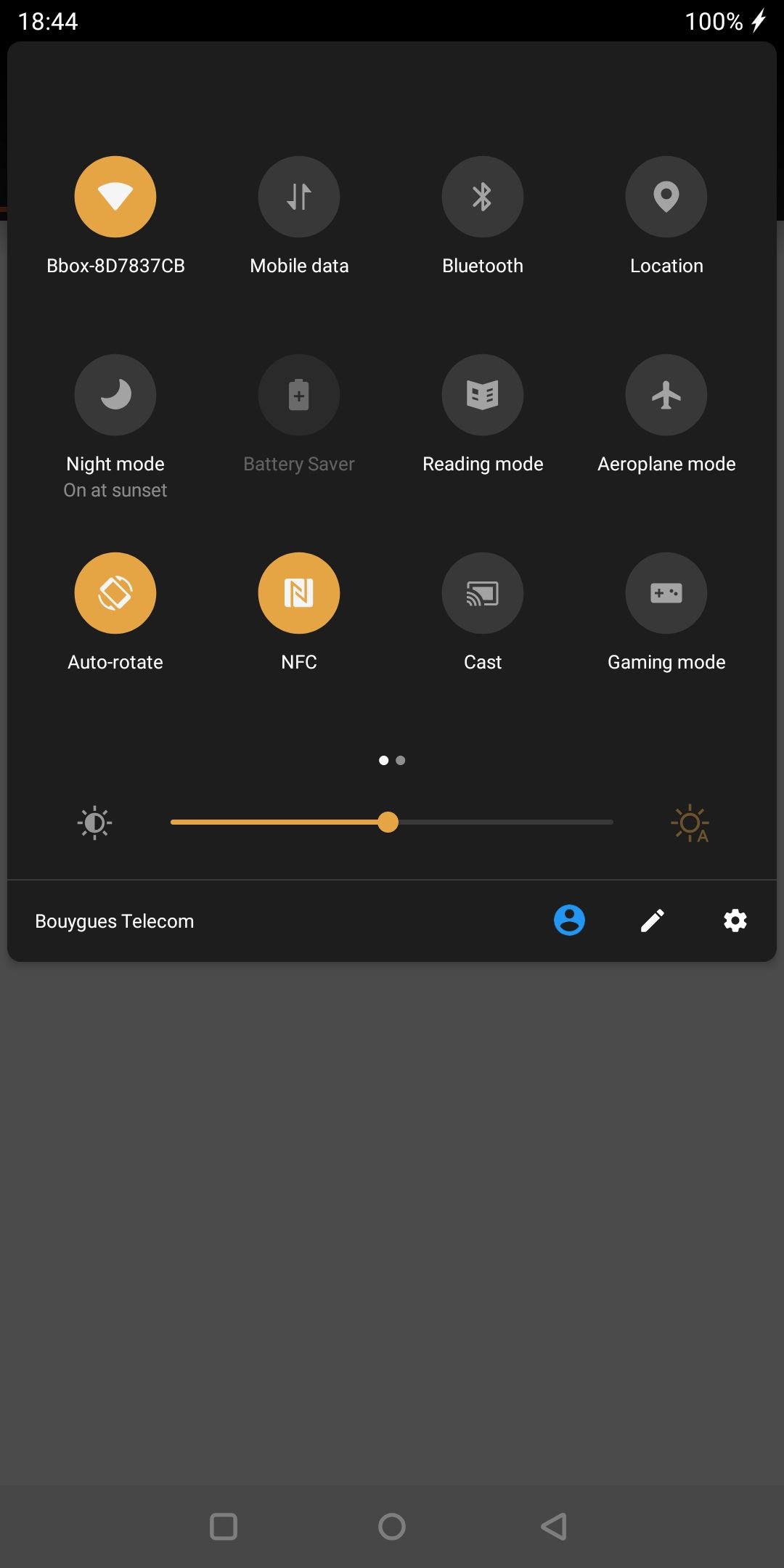Adjust the brightness slider
The image size is (784, 1568).
click(390, 822)
